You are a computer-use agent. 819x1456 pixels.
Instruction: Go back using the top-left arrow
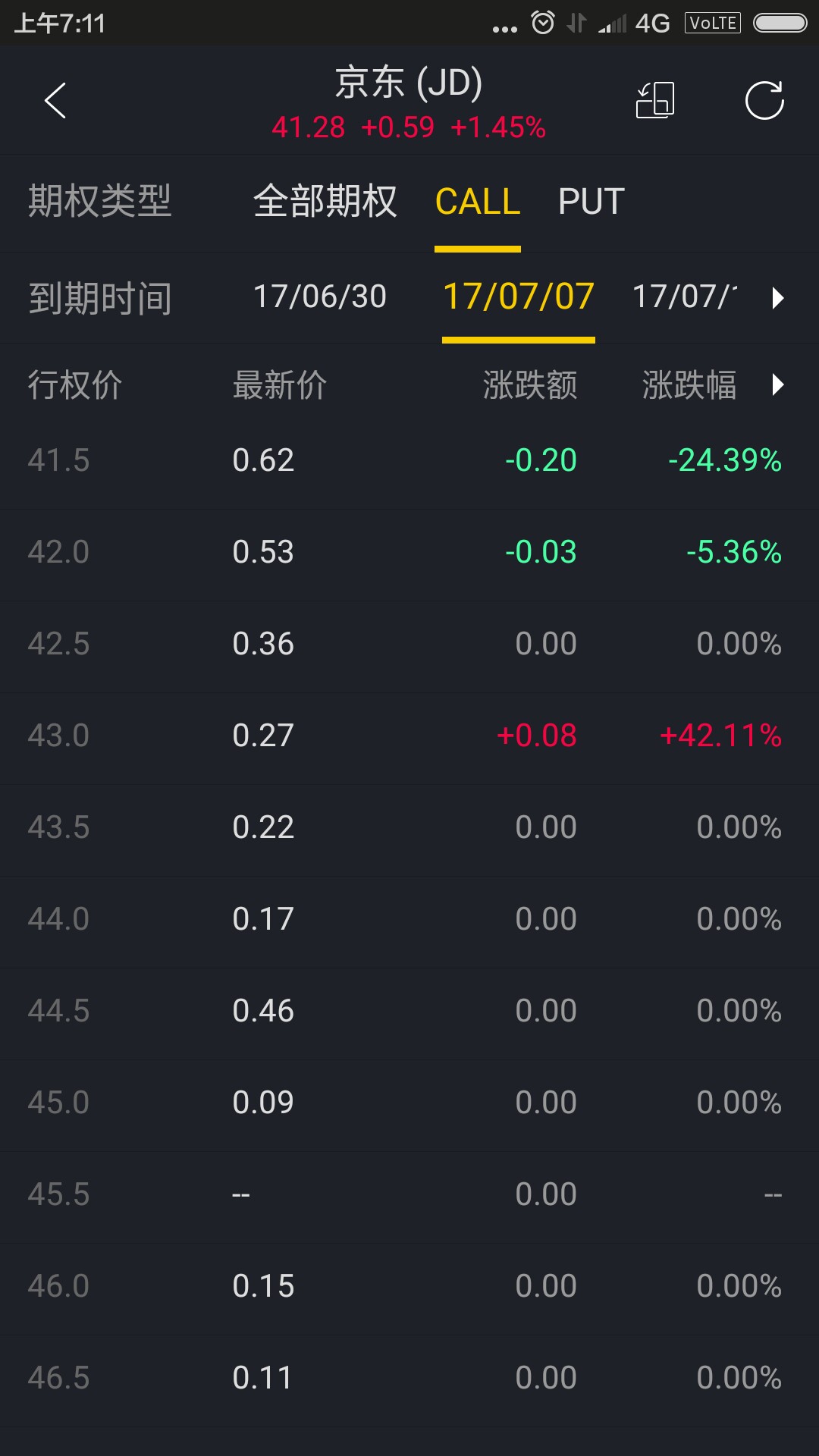coord(55,101)
